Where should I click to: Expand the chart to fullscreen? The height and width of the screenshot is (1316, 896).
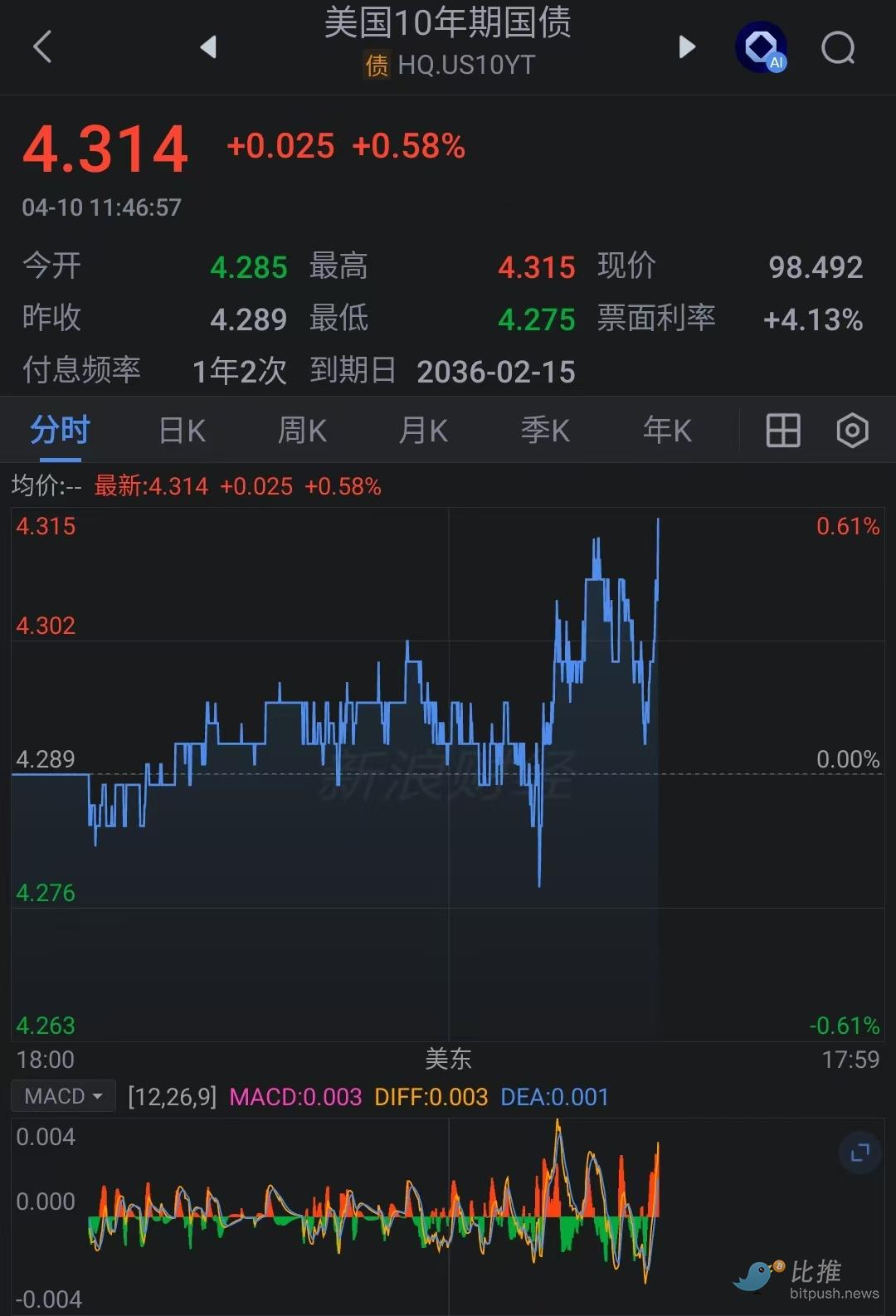tap(859, 1152)
